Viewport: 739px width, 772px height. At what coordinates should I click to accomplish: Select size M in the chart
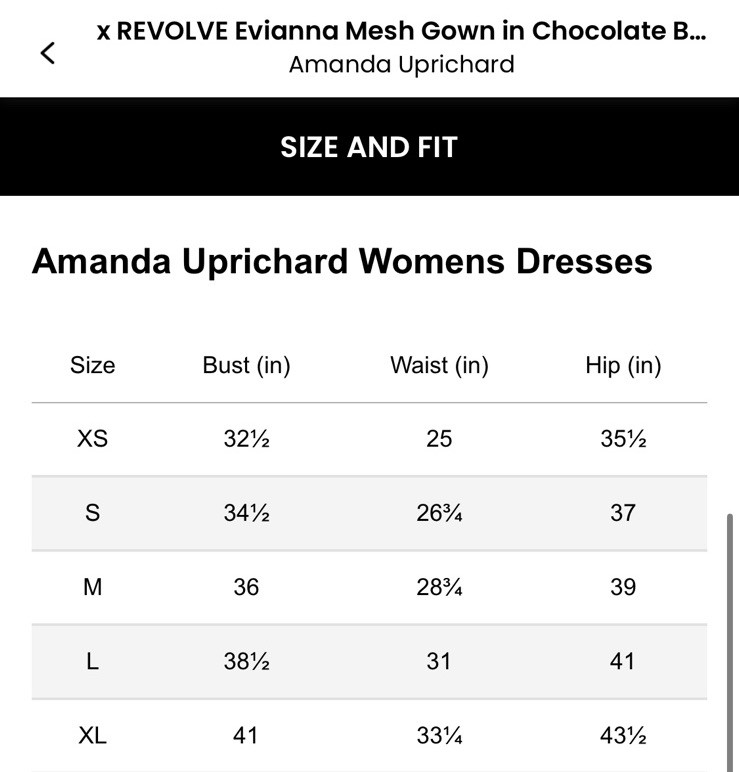(91, 587)
